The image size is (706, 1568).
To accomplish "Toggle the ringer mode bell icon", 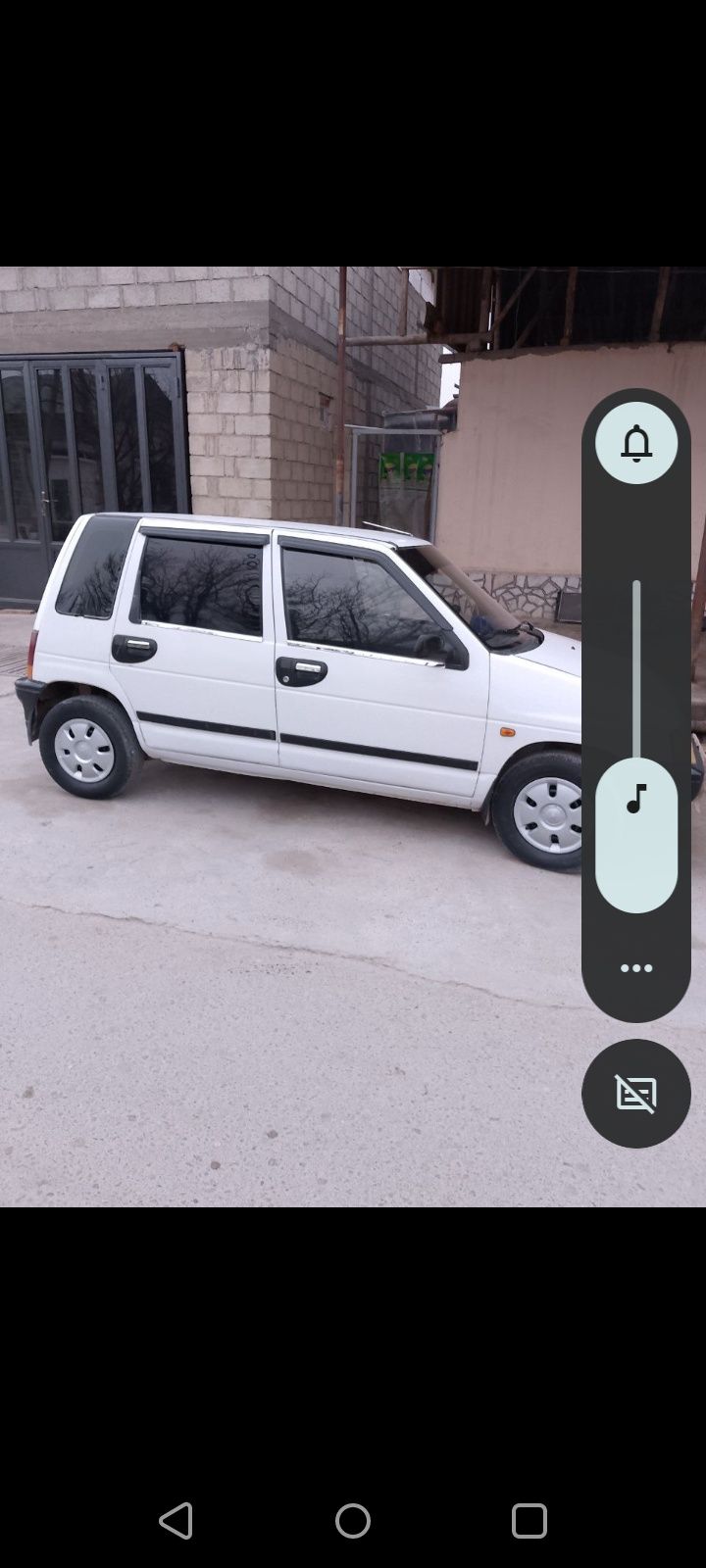I will [x=636, y=443].
